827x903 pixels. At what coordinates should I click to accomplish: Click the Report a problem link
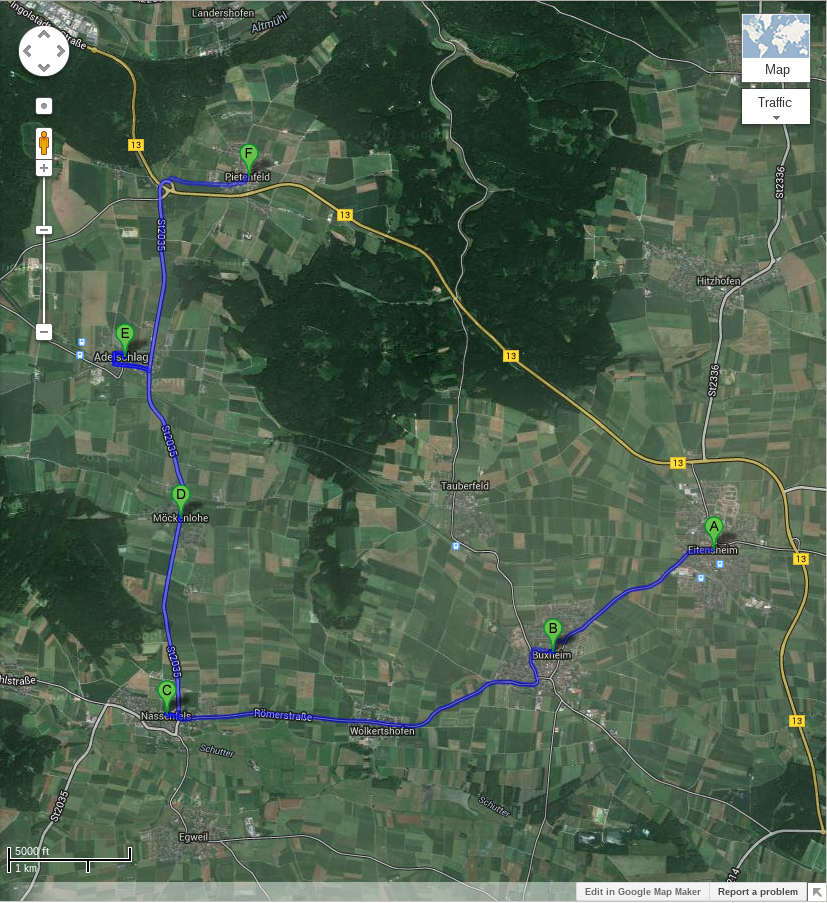(x=757, y=892)
